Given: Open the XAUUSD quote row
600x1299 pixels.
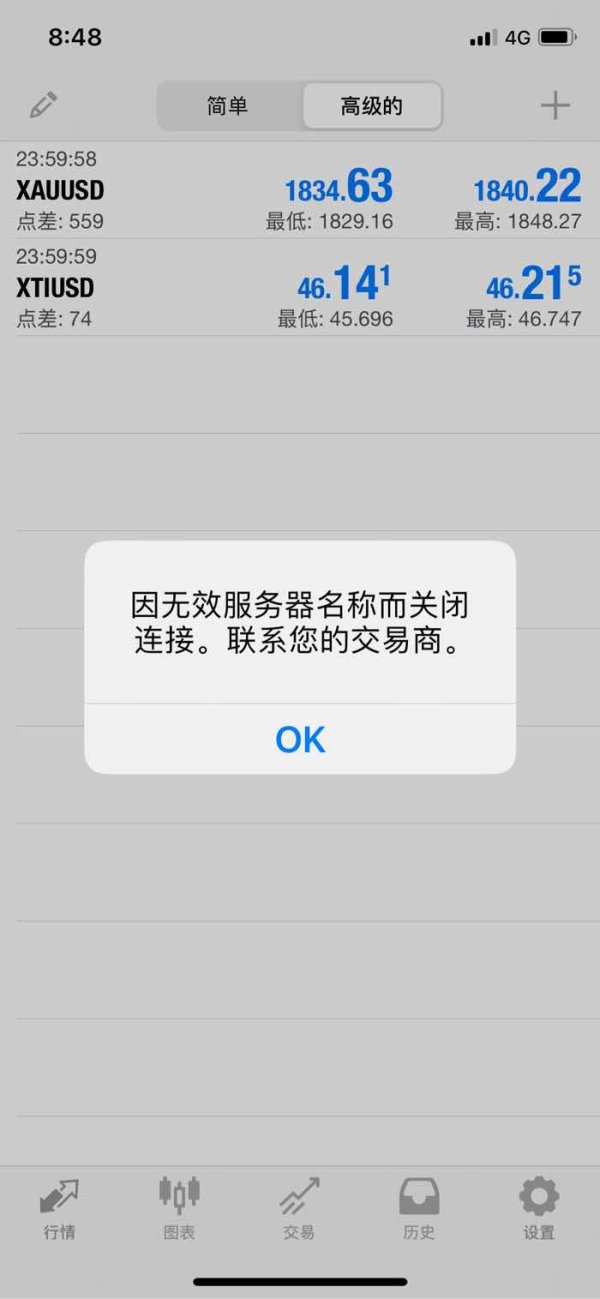Looking at the screenshot, I should pyautogui.click(x=300, y=190).
